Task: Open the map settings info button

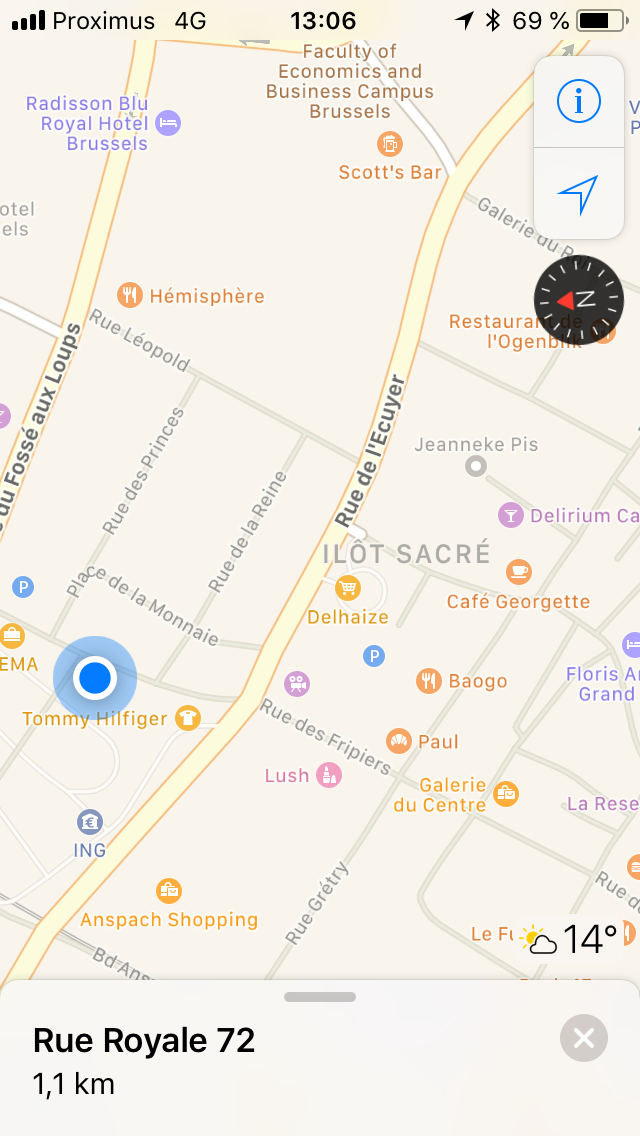Action: (578, 101)
